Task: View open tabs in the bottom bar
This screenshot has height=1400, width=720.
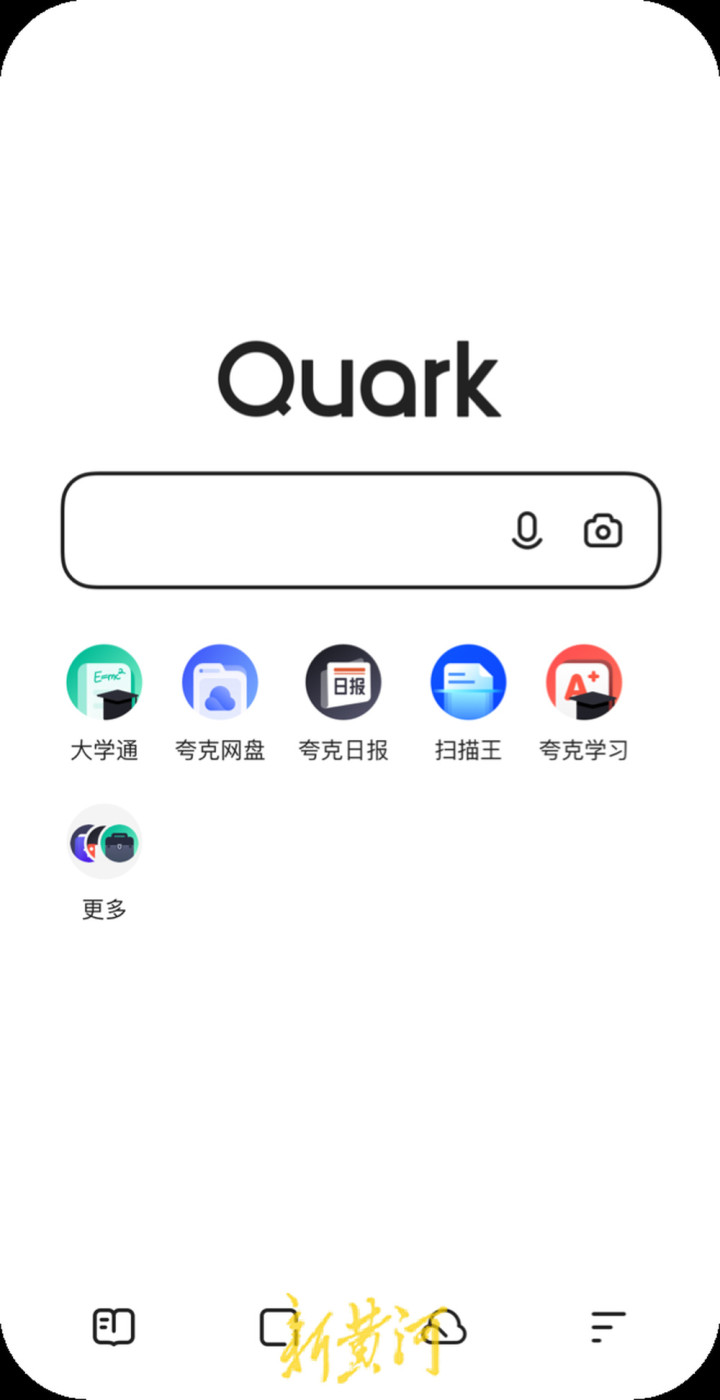Action: click(279, 1327)
